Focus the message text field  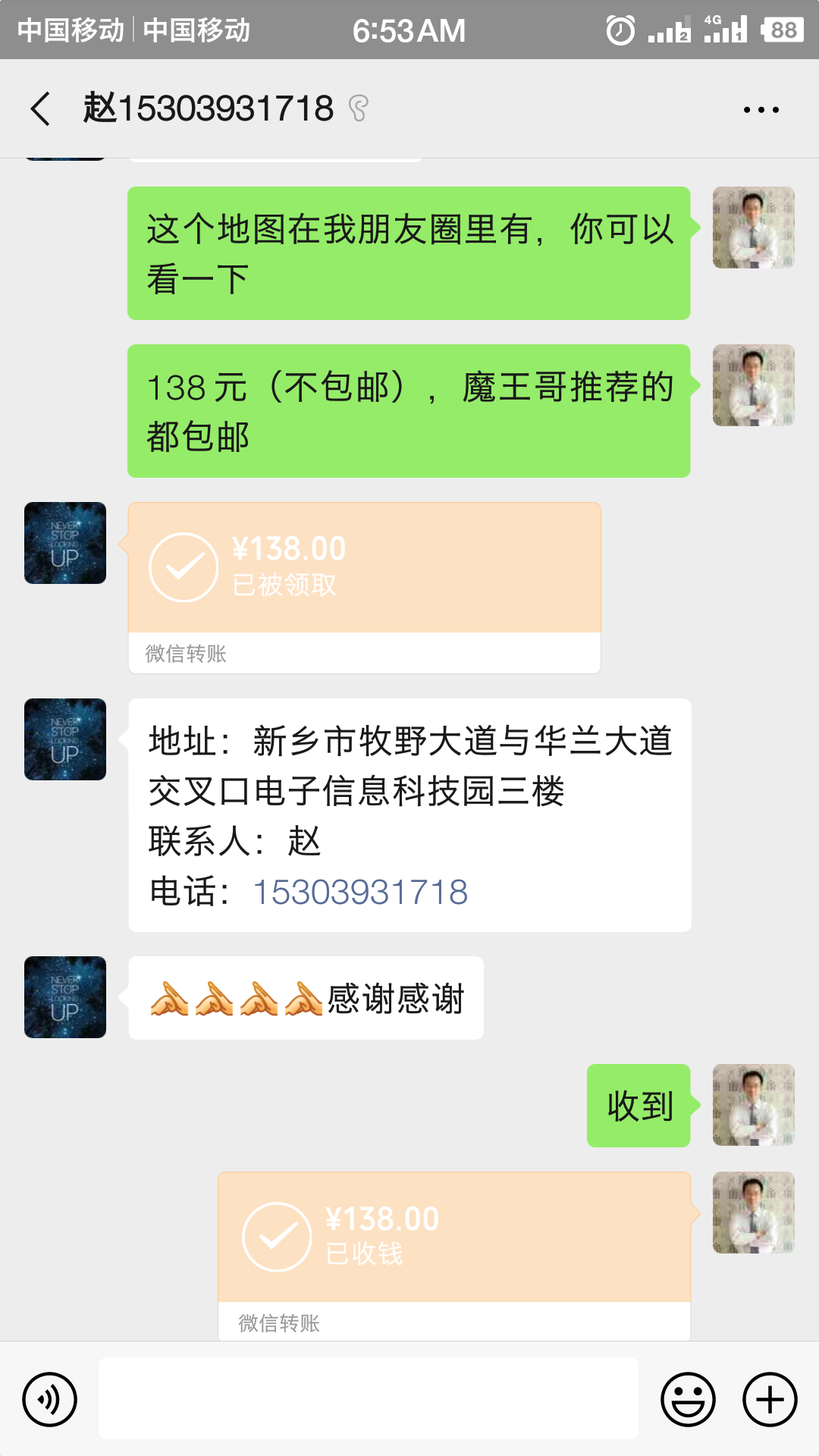368,1399
